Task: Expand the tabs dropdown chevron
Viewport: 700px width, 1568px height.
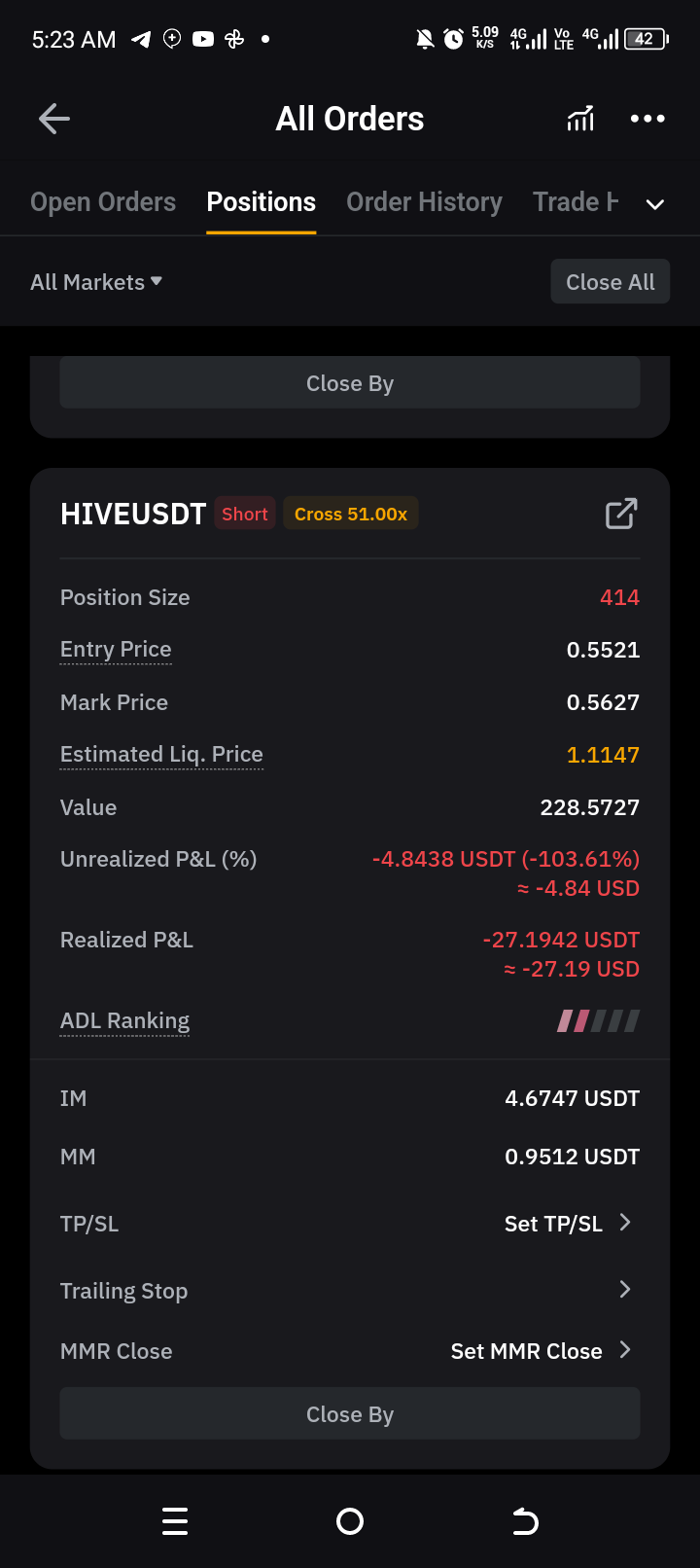Action: click(655, 204)
